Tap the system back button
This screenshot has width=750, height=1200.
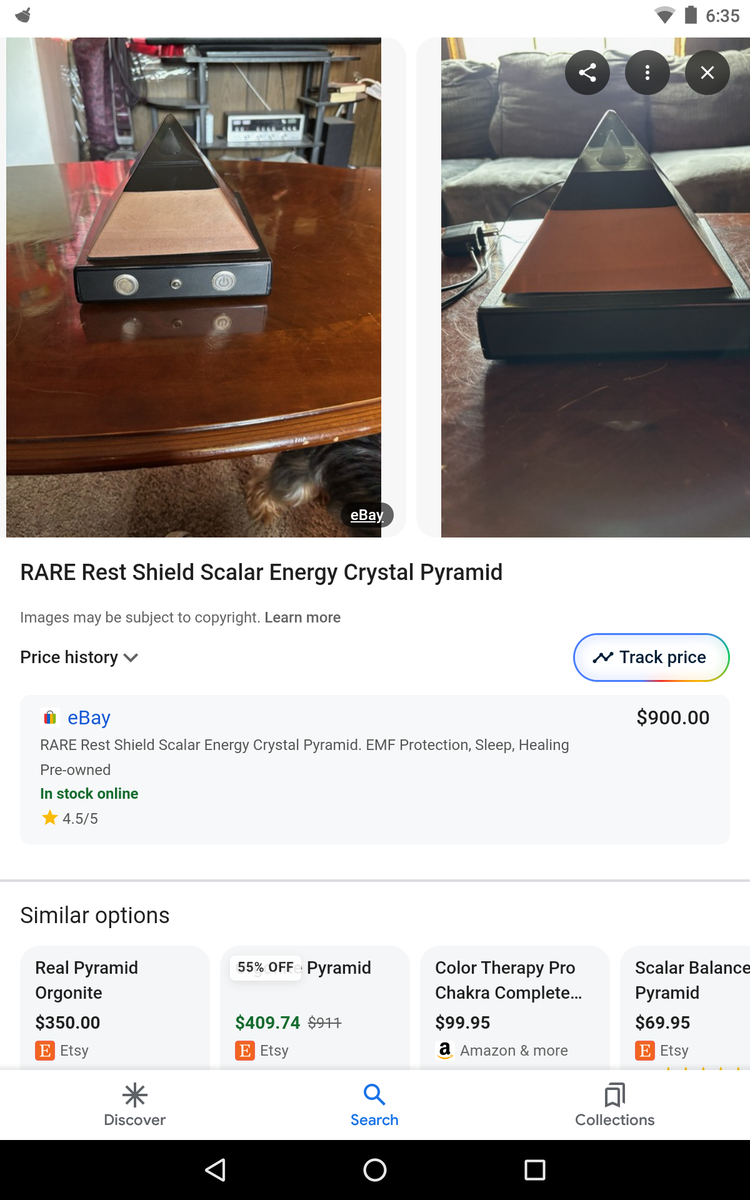coord(215,1170)
